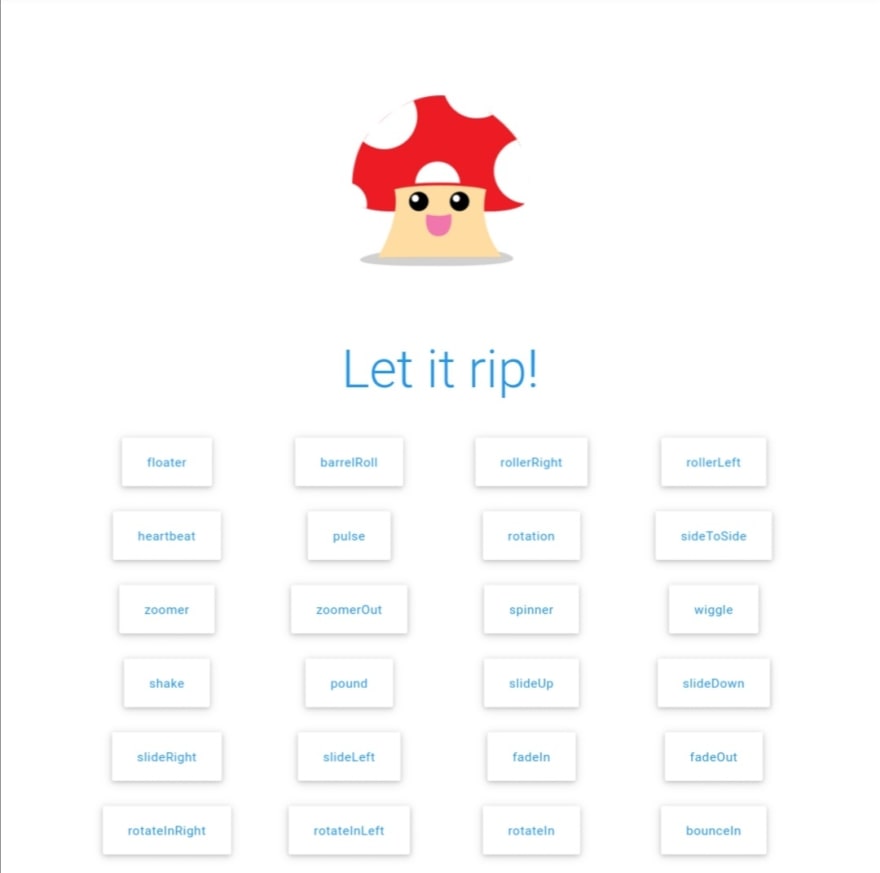This screenshot has height=873, width=880.
Task: Select the rollerRight button
Action: [531, 462]
